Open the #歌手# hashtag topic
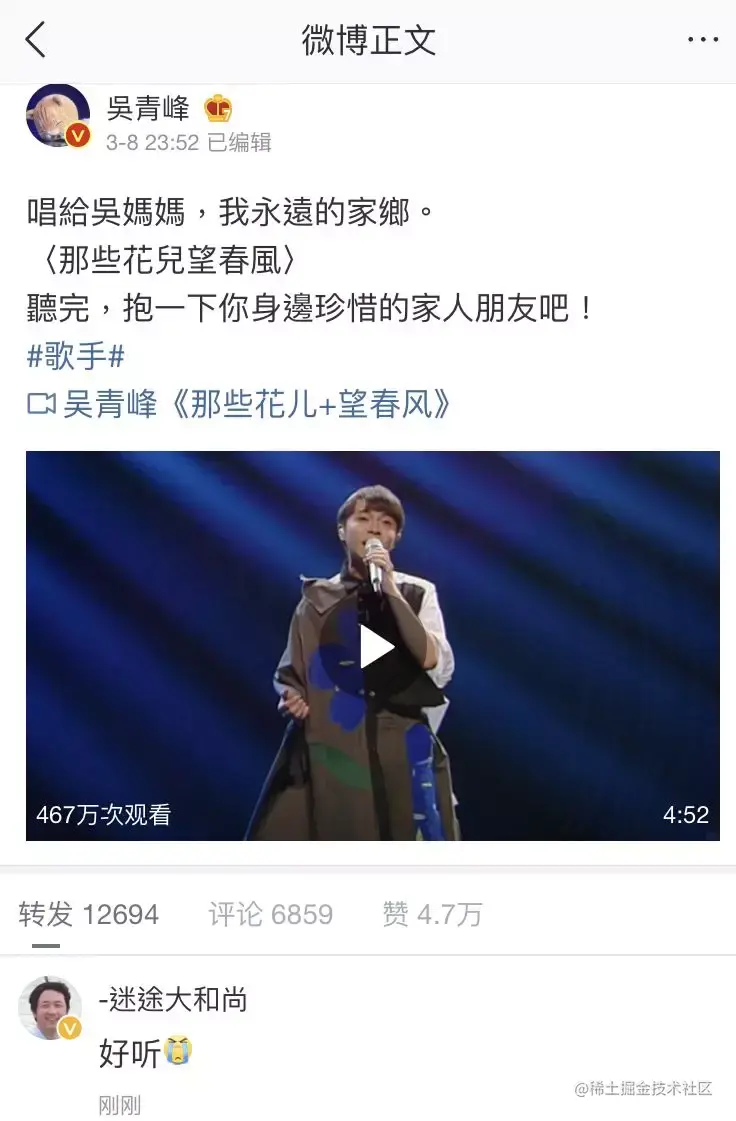This screenshot has width=736, height=1121. tap(75, 355)
